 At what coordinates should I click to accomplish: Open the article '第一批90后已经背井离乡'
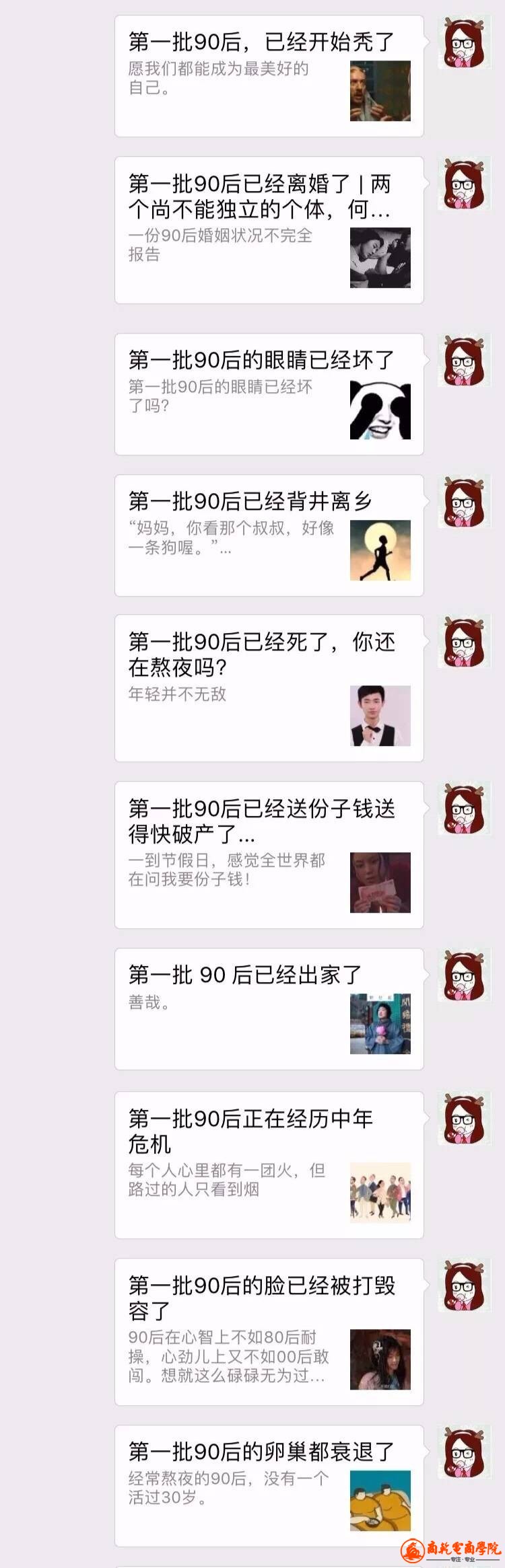pos(269,535)
